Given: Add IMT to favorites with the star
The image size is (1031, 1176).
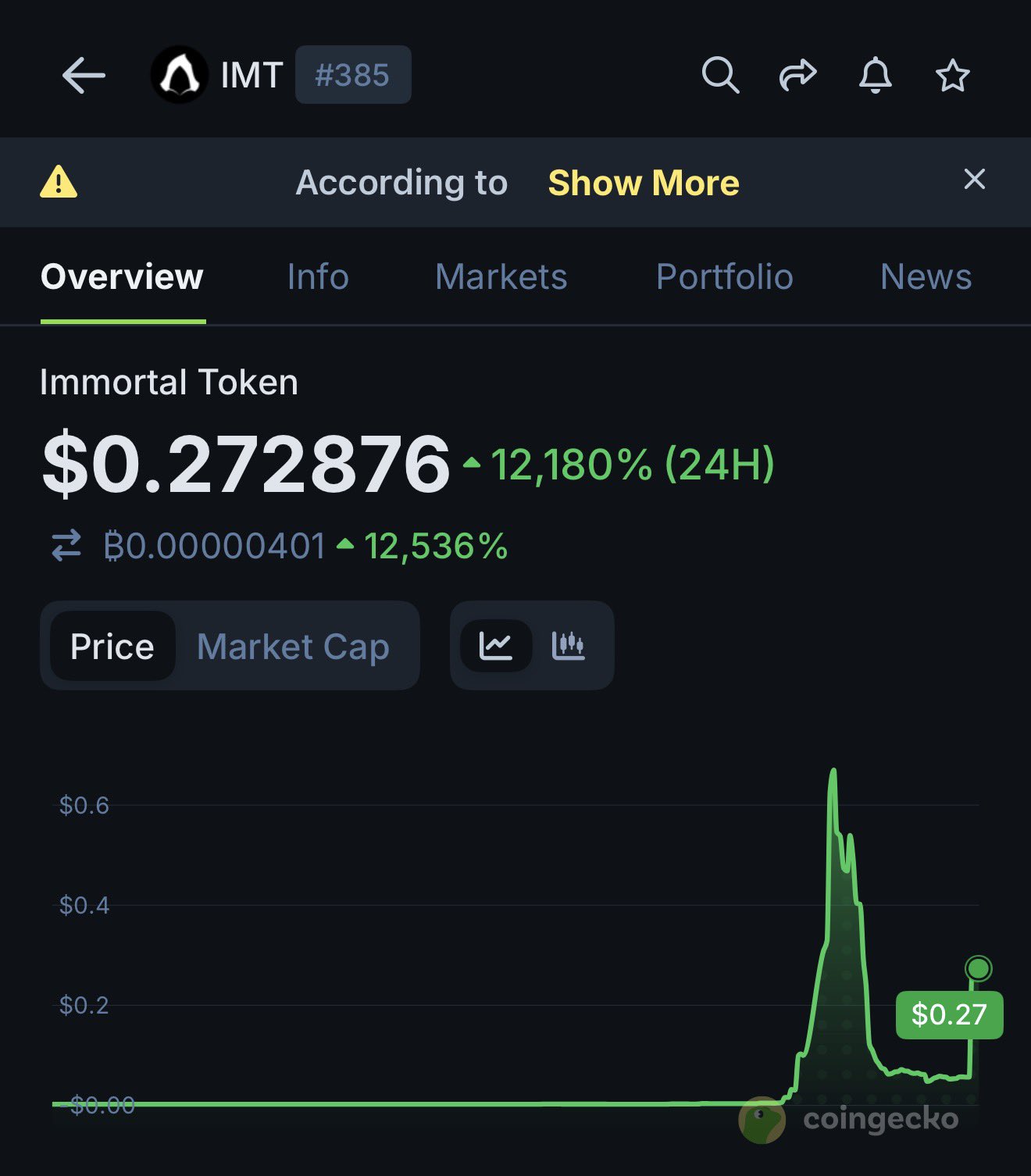Looking at the screenshot, I should click(952, 76).
